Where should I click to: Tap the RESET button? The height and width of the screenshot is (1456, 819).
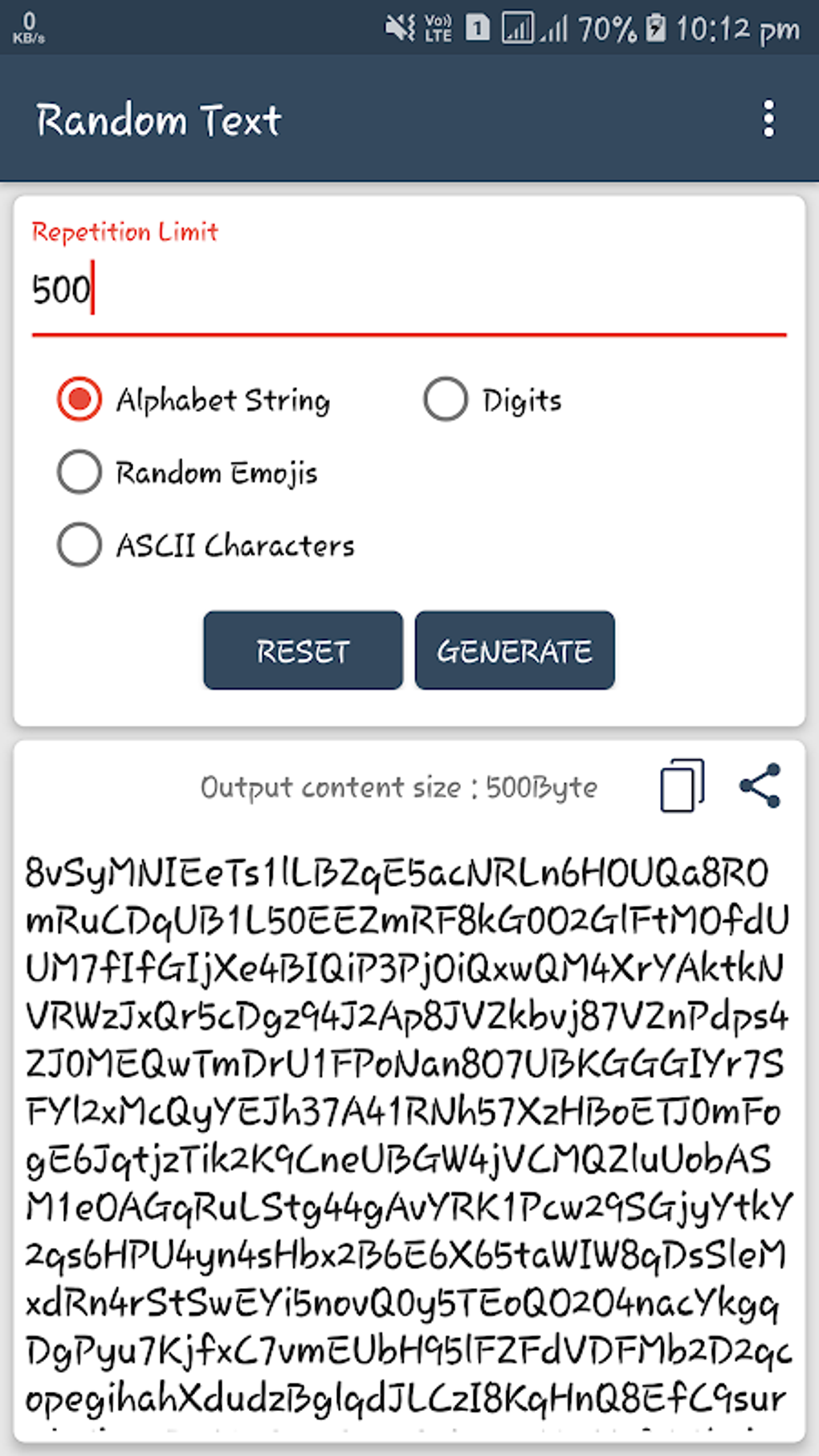[x=303, y=651]
